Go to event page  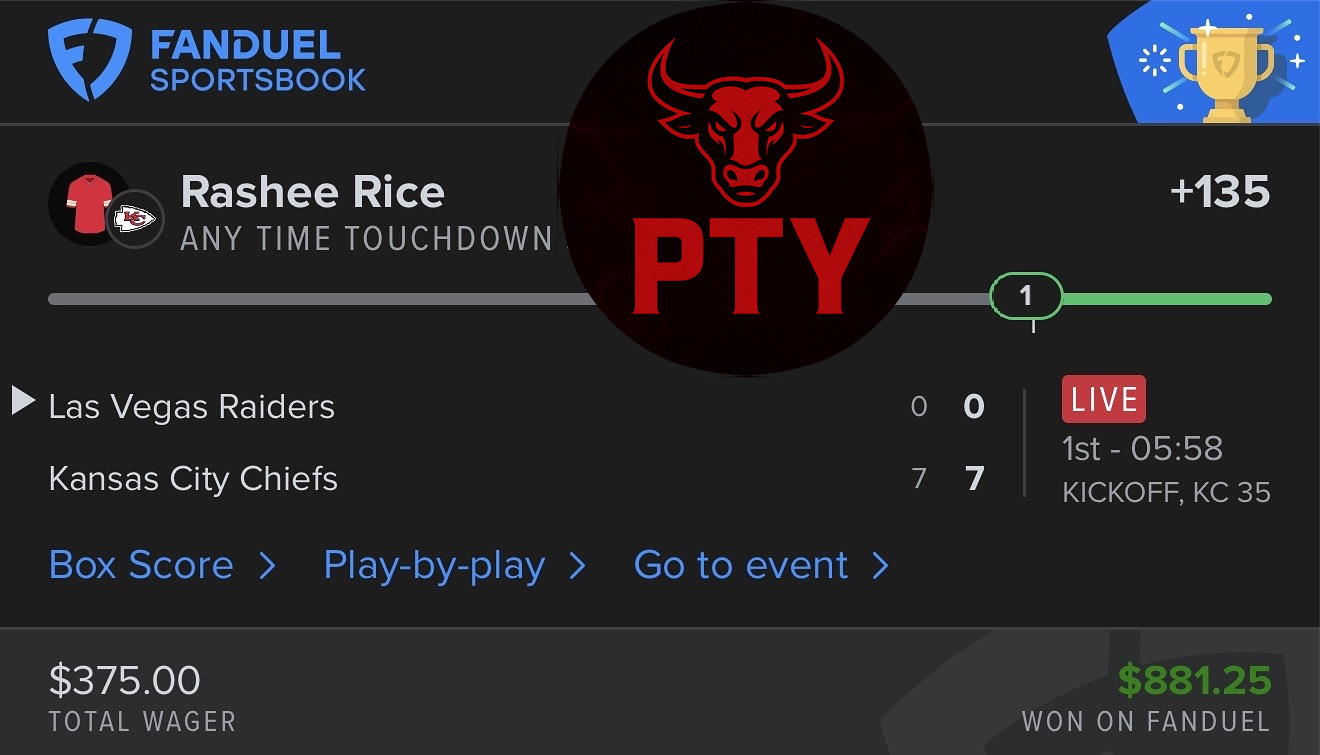pyautogui.click(x=760, y=566)
